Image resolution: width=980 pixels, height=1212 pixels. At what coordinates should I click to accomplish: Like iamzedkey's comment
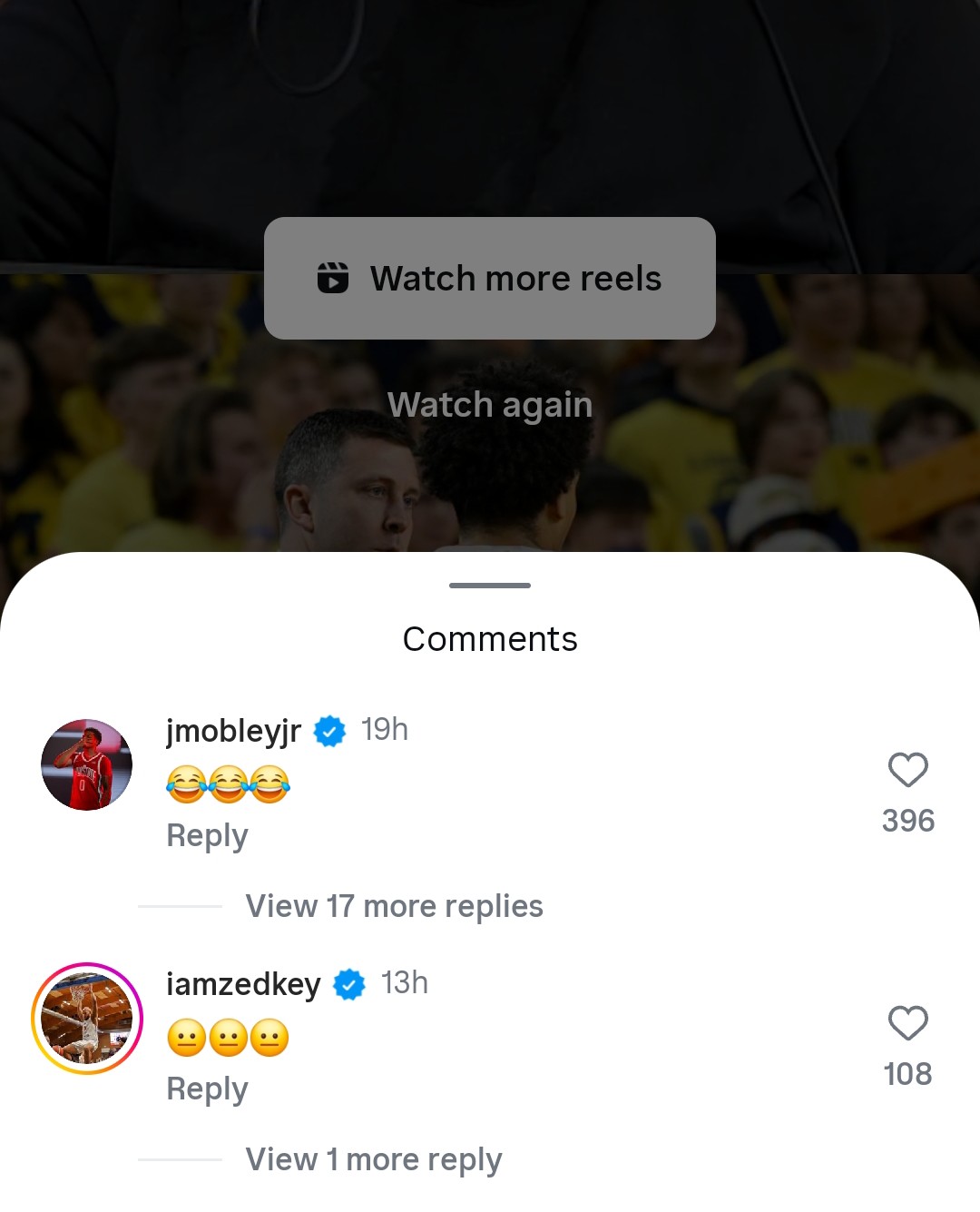(x=907, y=1023)
